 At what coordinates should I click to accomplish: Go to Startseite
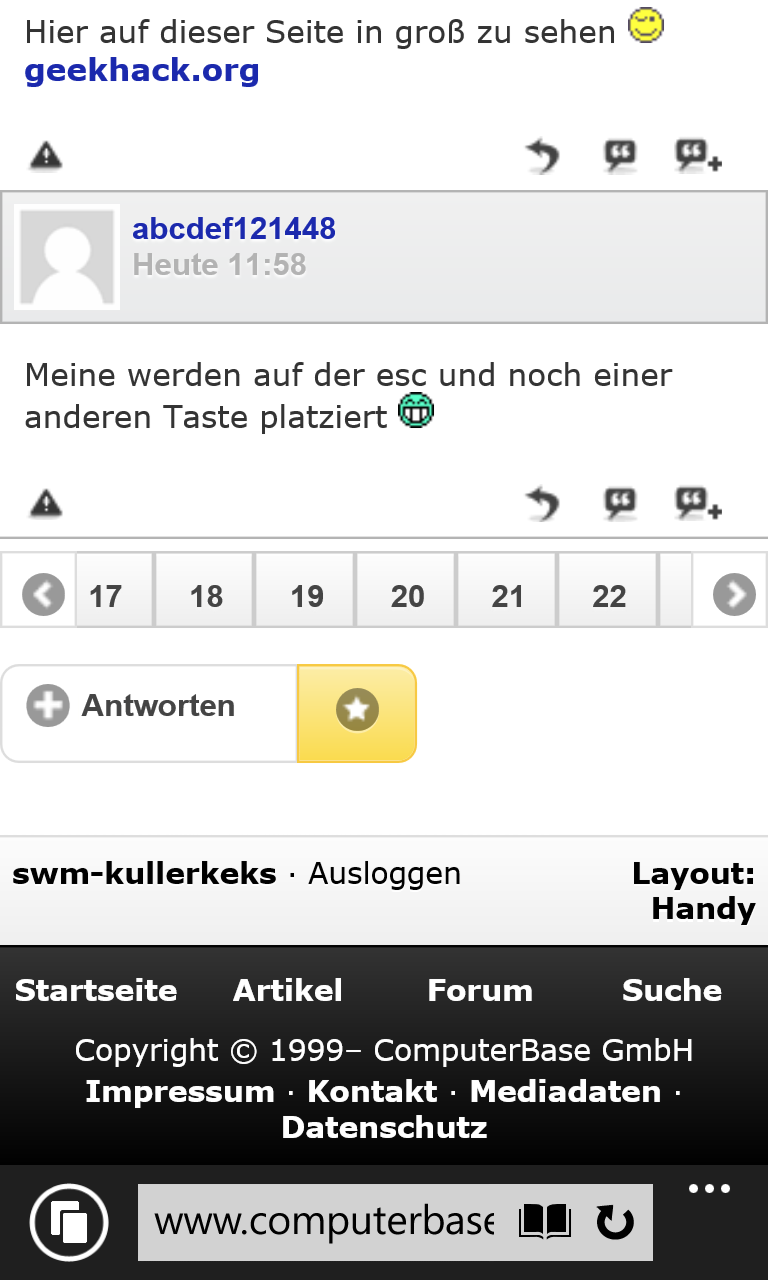coord(96,990)
